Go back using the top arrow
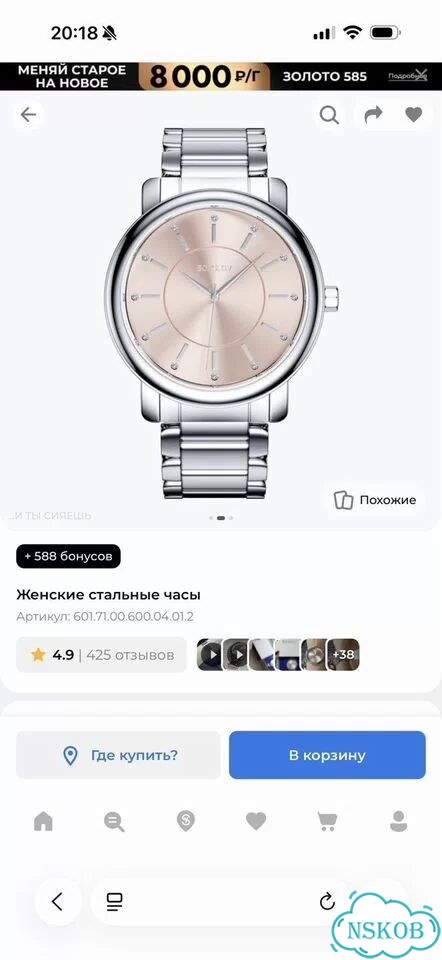This screenshot has width=442, height=960. click(28, 114)
